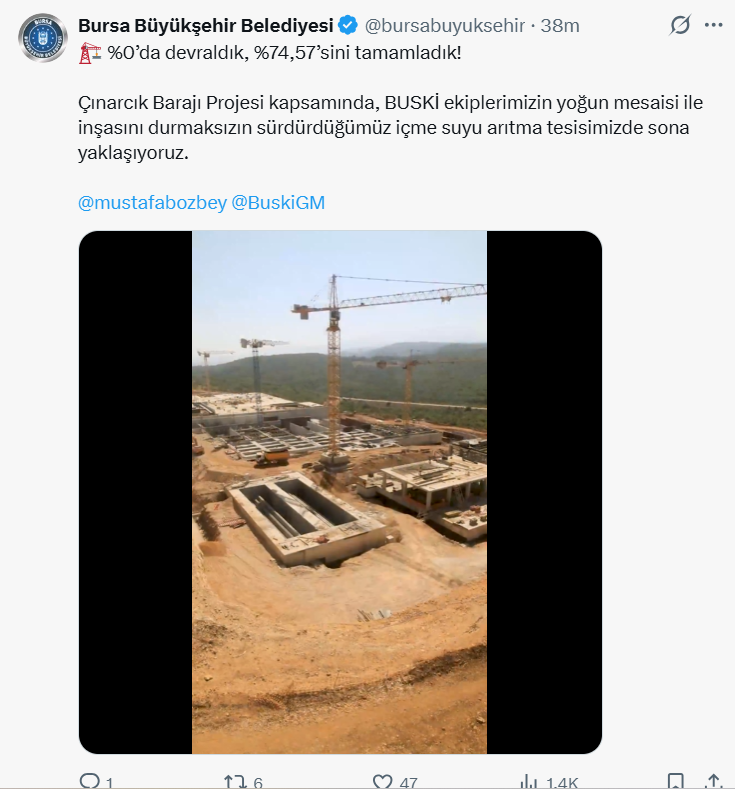Open the Bursa Büyükşehir Belediyesi account name
735x789 pixels.
[206, 25]
